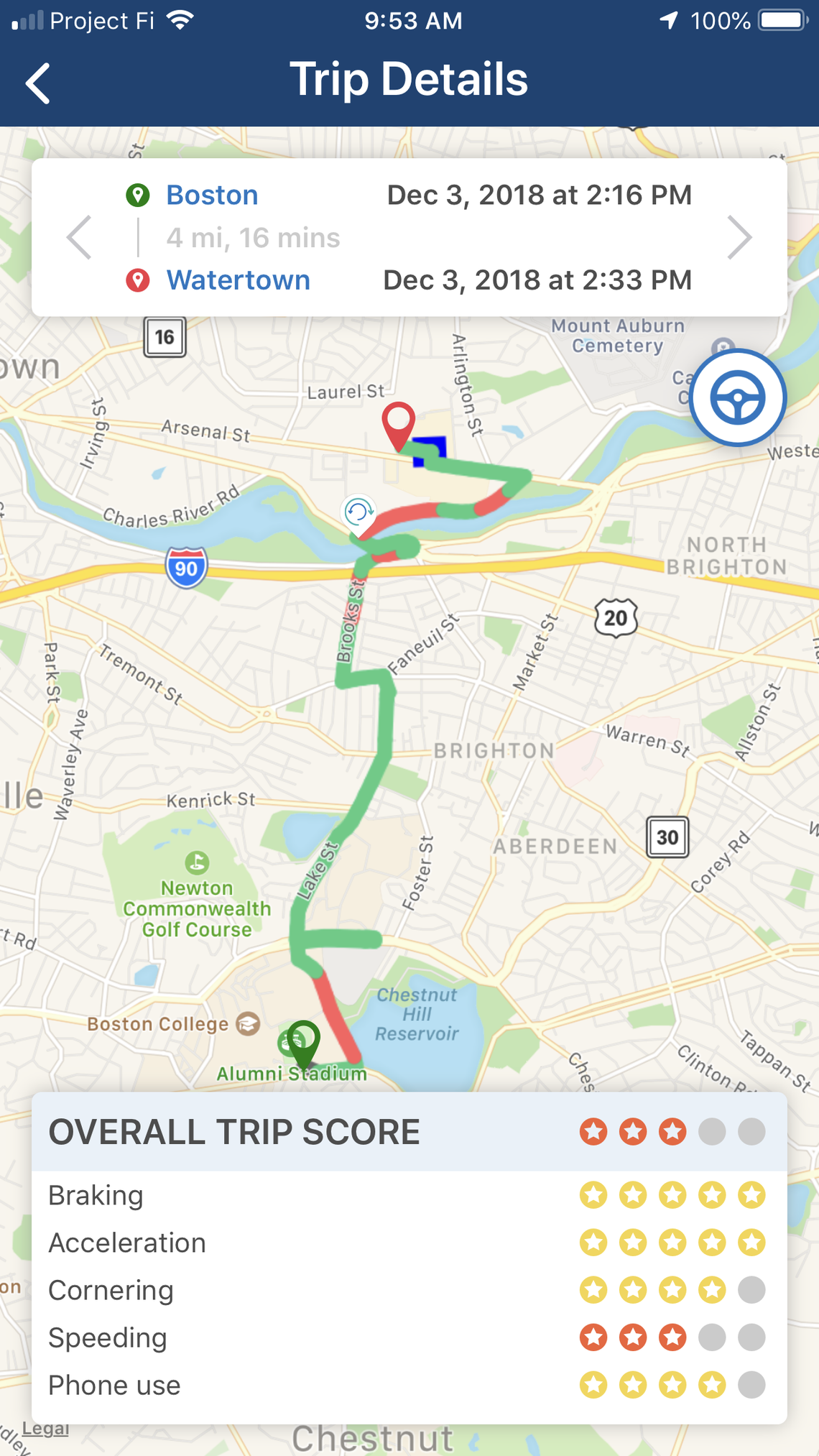
Task: Tap the steering wheel button
Action: (x=737, y=397)
